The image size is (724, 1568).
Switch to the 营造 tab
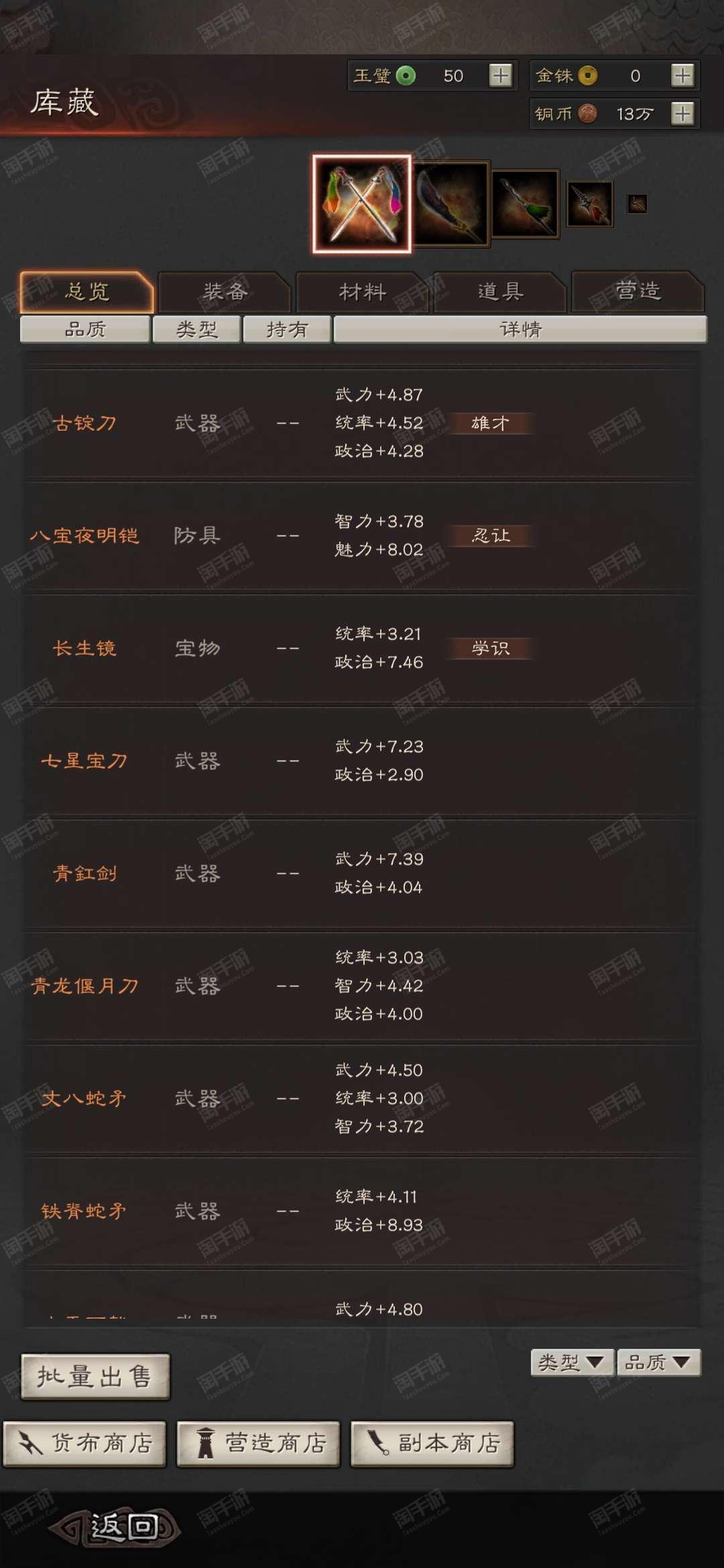tap(638, 292)
